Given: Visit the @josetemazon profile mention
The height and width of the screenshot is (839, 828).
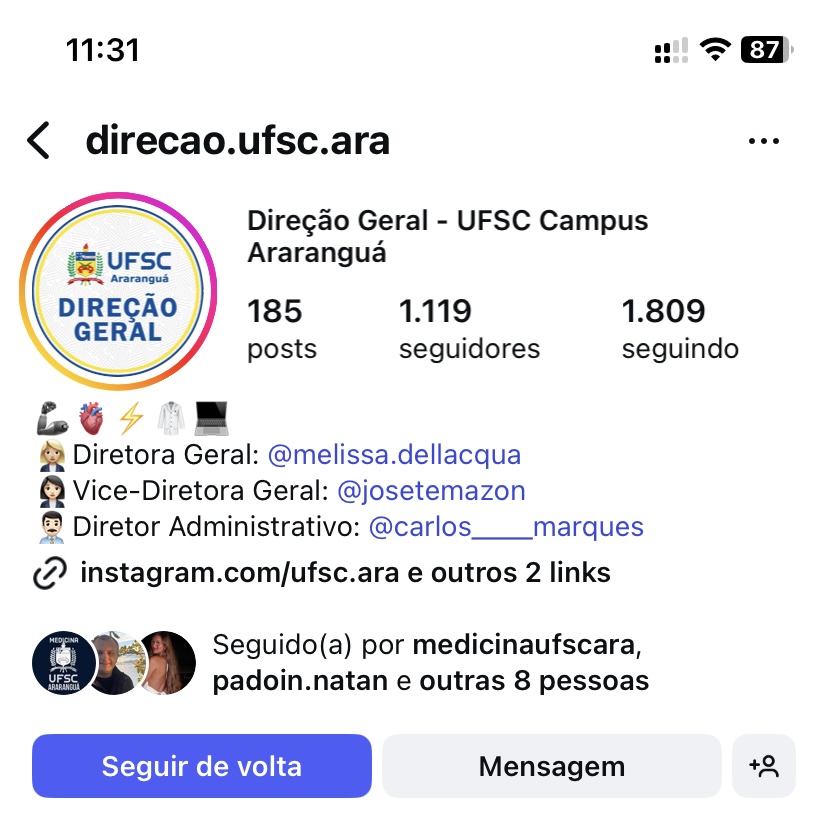Looking at the screenshot, I should pos(431,491).
